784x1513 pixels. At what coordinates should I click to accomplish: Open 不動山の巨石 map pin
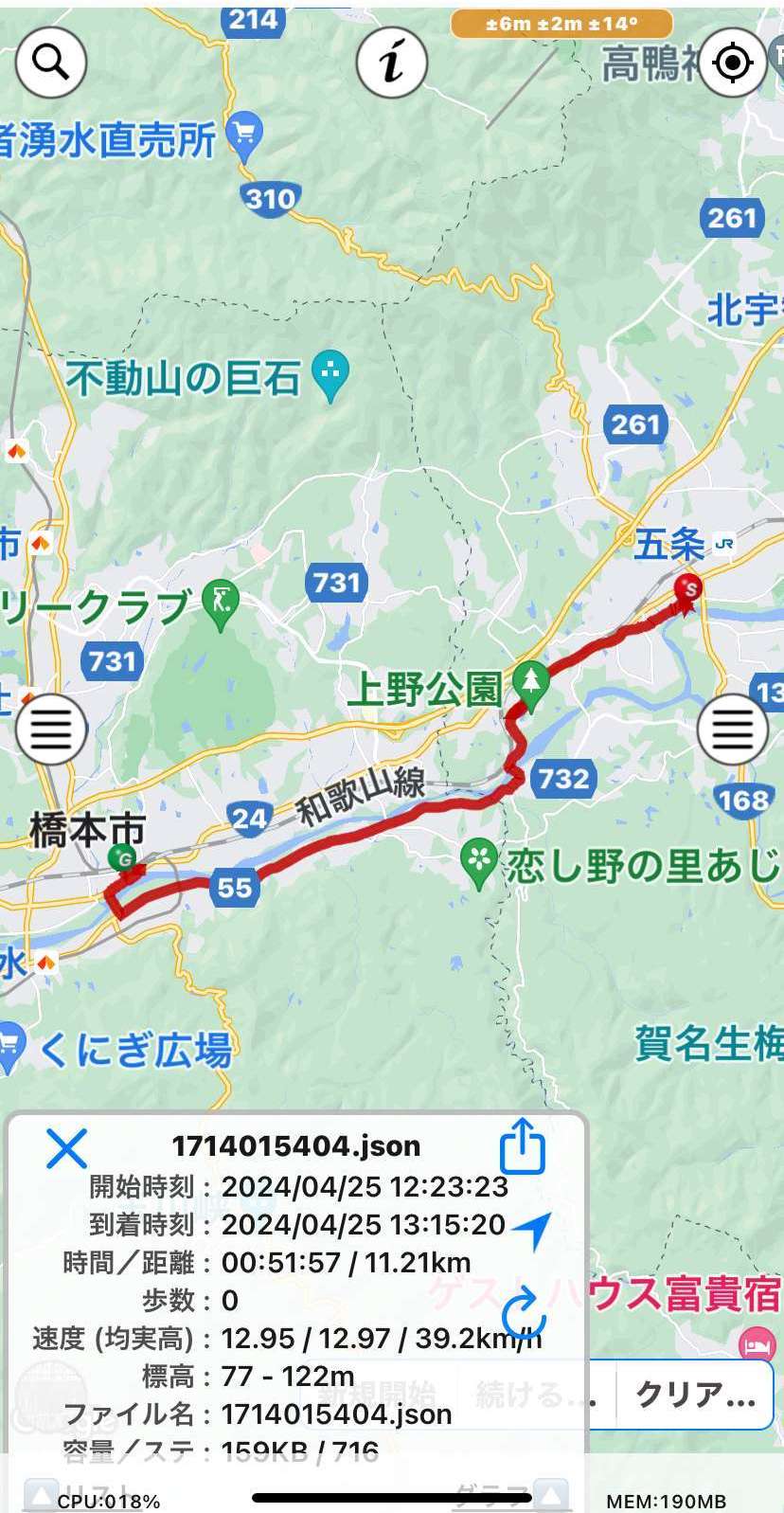click(330, 375)
